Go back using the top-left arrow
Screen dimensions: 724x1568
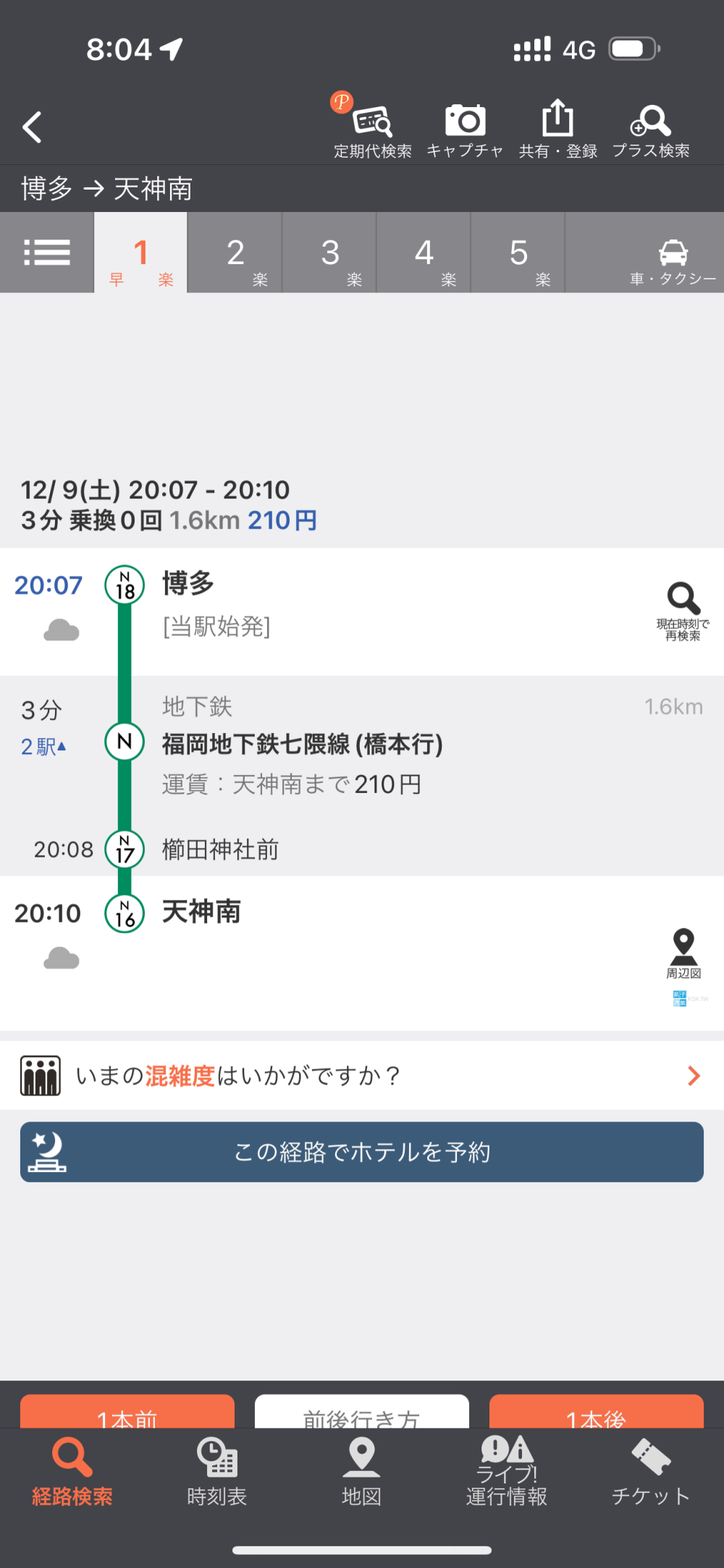(x=33, y=127)
